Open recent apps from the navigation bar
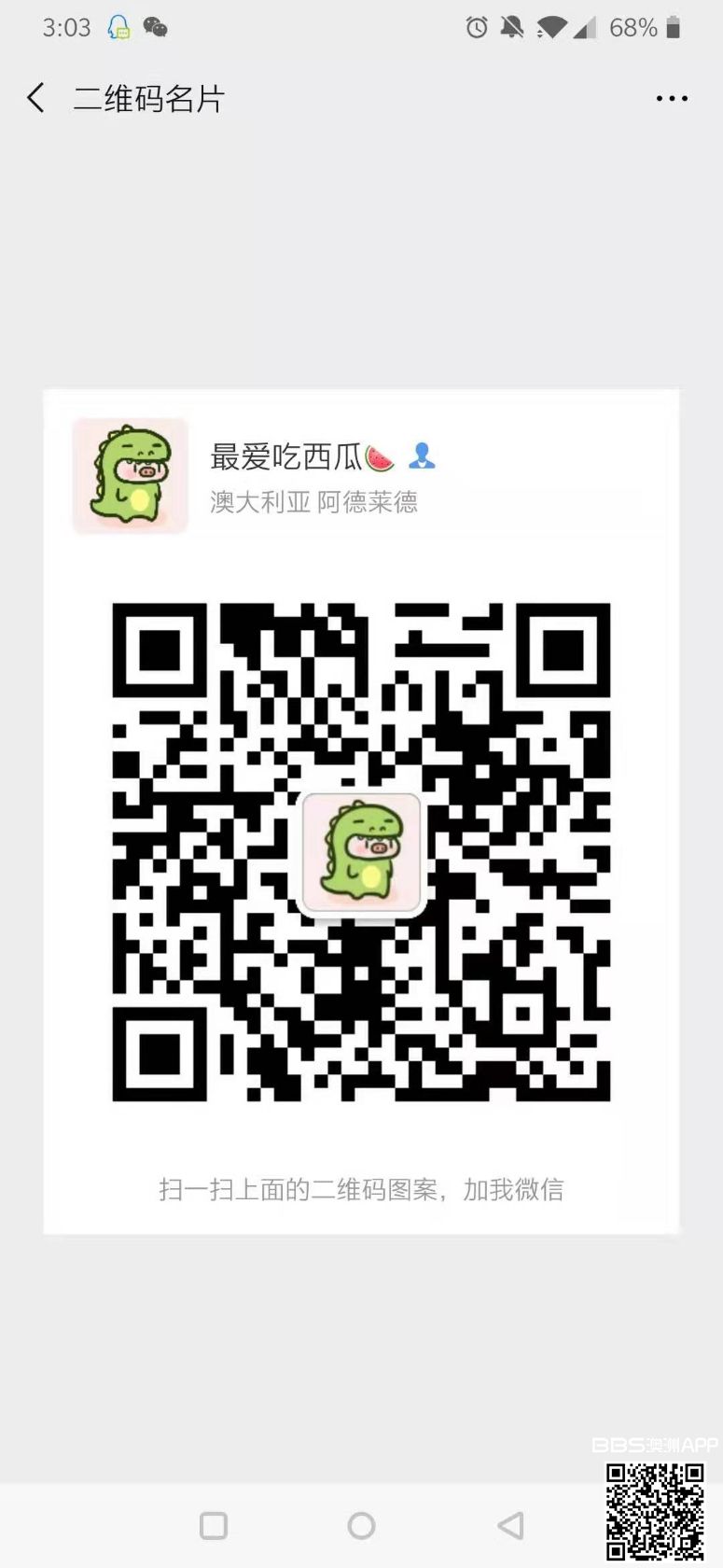The height and width of the screenshot is (1568, 723). (x=214, y=1525)
